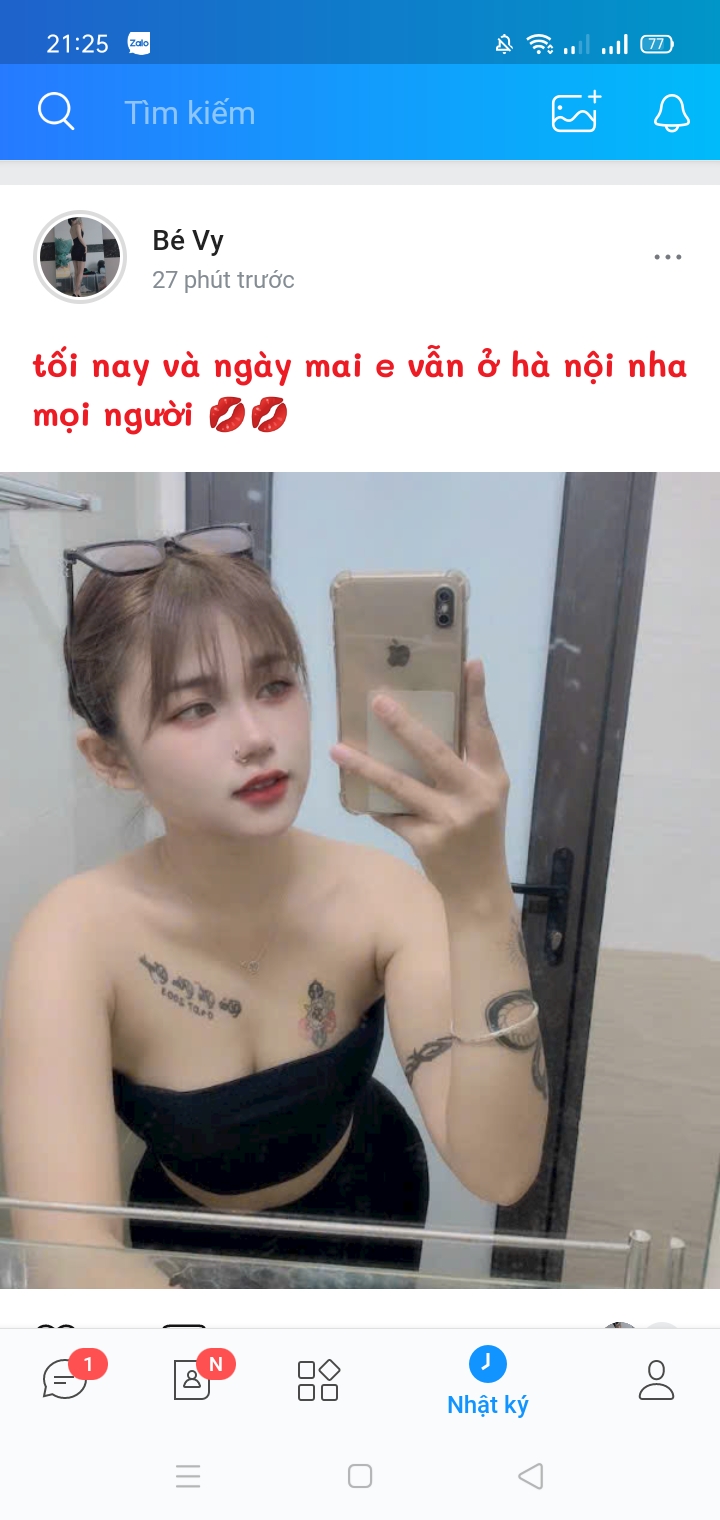Open post options three-dot menu
The height and width of the screenshot is (1520, 720).
tap(667, 257)
